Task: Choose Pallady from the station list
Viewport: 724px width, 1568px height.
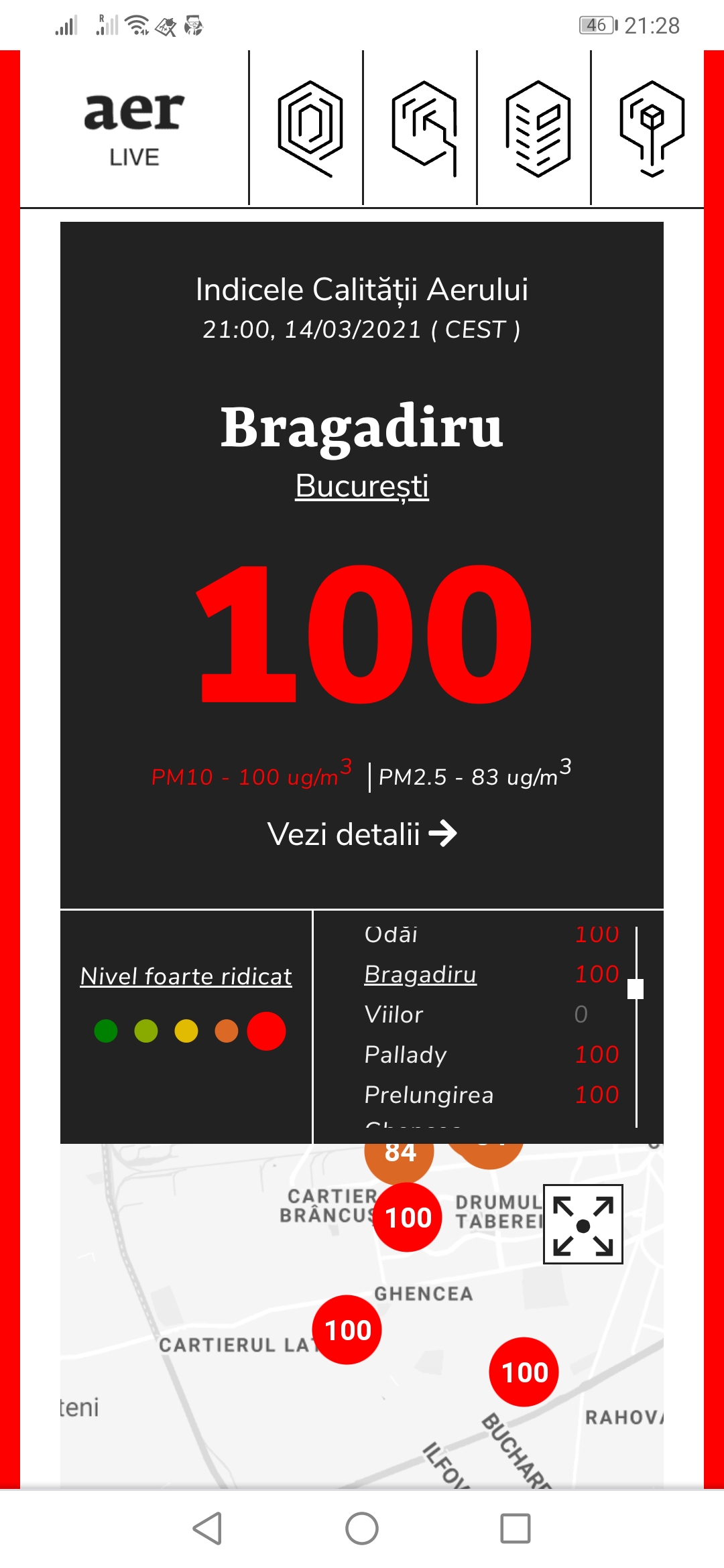Action: tap(406, 1055)
